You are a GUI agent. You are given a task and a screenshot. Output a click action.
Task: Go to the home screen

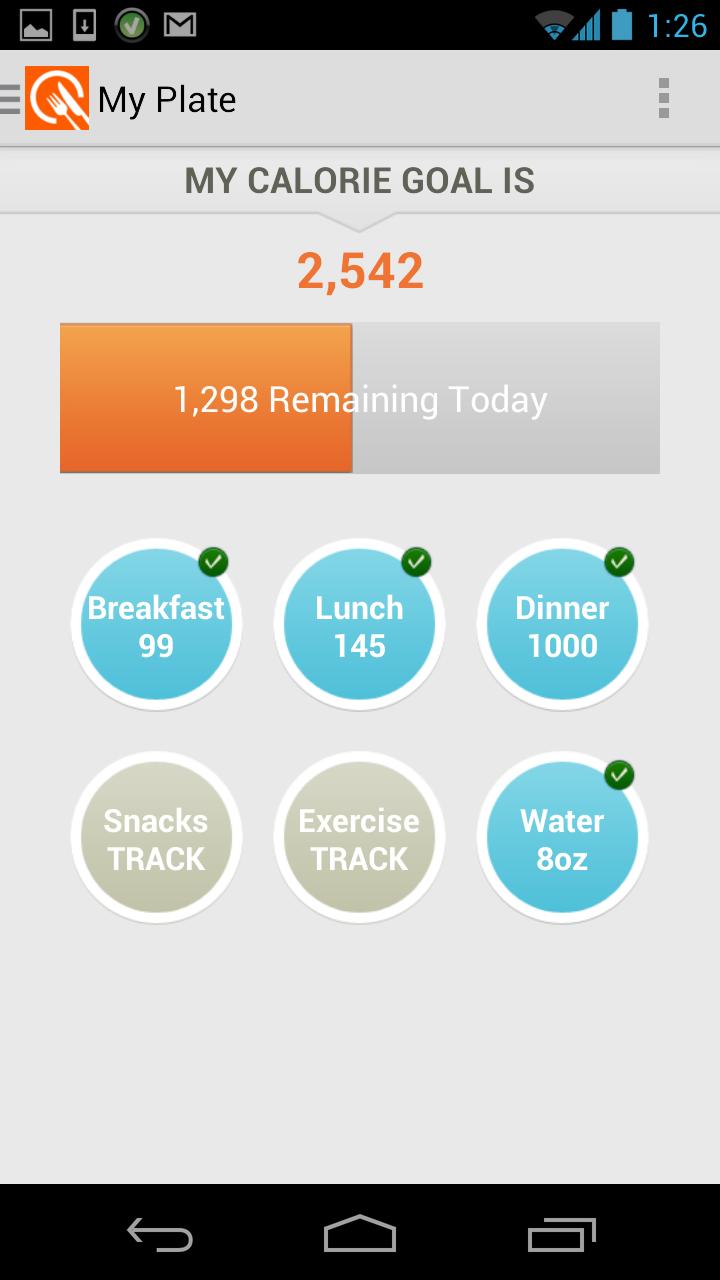click(x=360, y=1234)
